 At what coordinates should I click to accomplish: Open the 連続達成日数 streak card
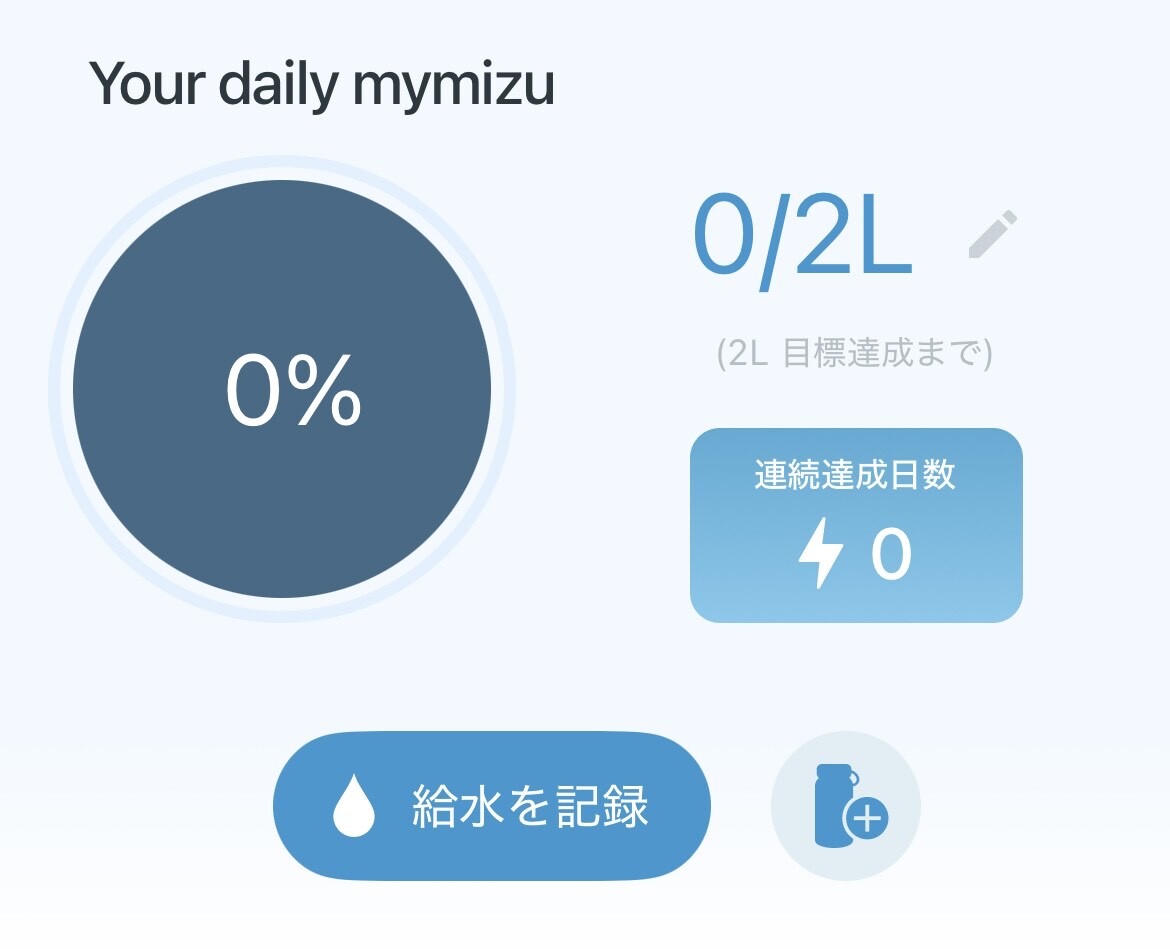tap(856, 526)
